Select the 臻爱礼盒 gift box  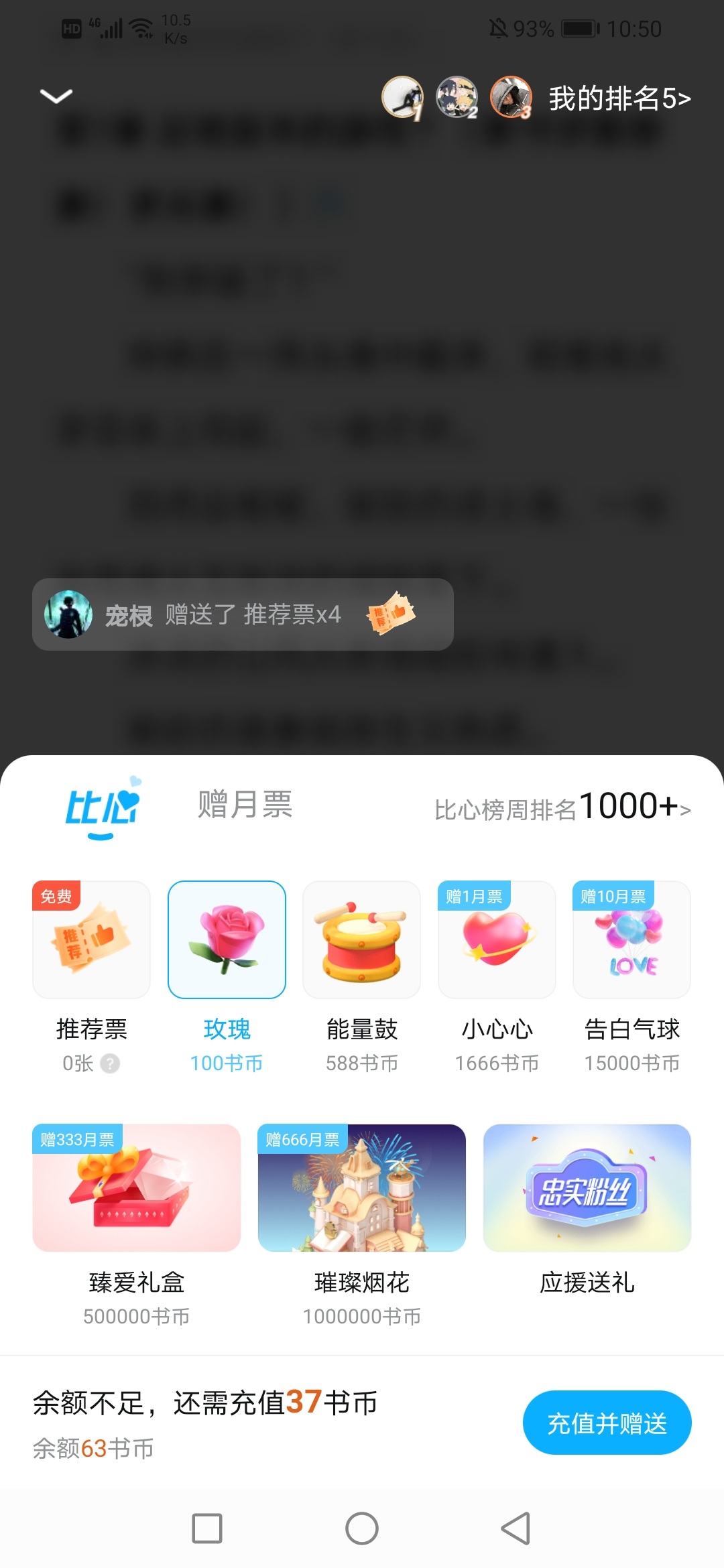(x=137, y=1187)
